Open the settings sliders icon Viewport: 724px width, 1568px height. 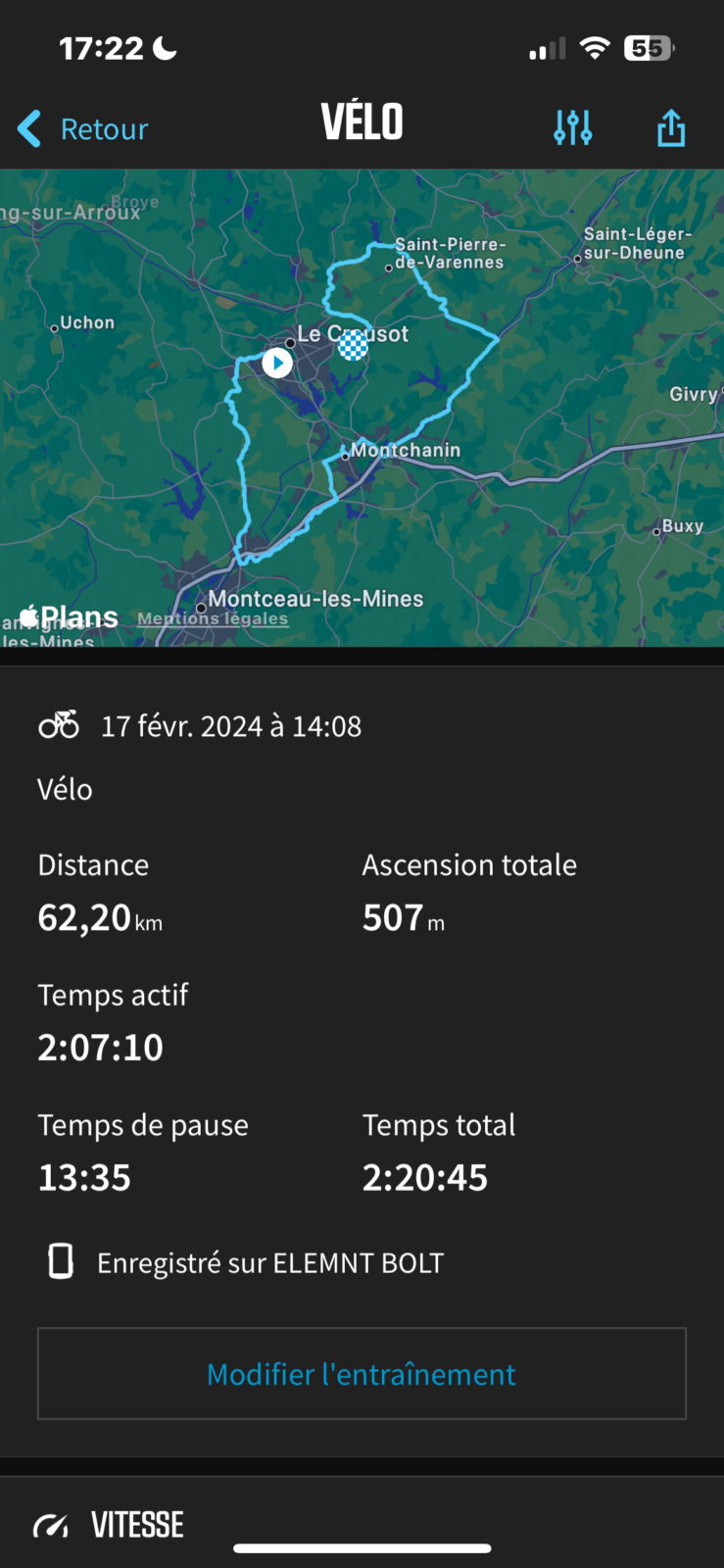[573, 127]
